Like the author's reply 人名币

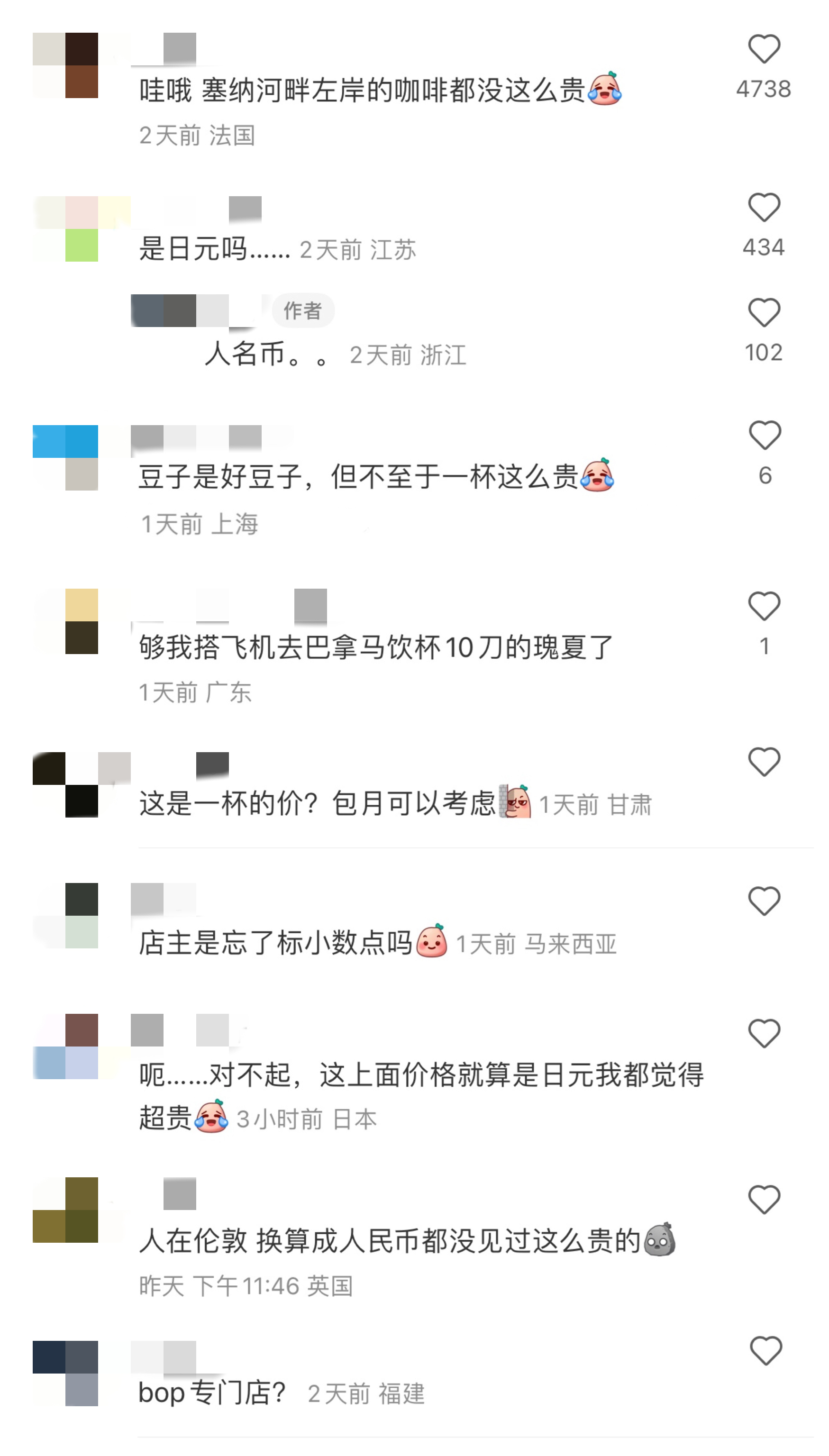click(764, 312)
